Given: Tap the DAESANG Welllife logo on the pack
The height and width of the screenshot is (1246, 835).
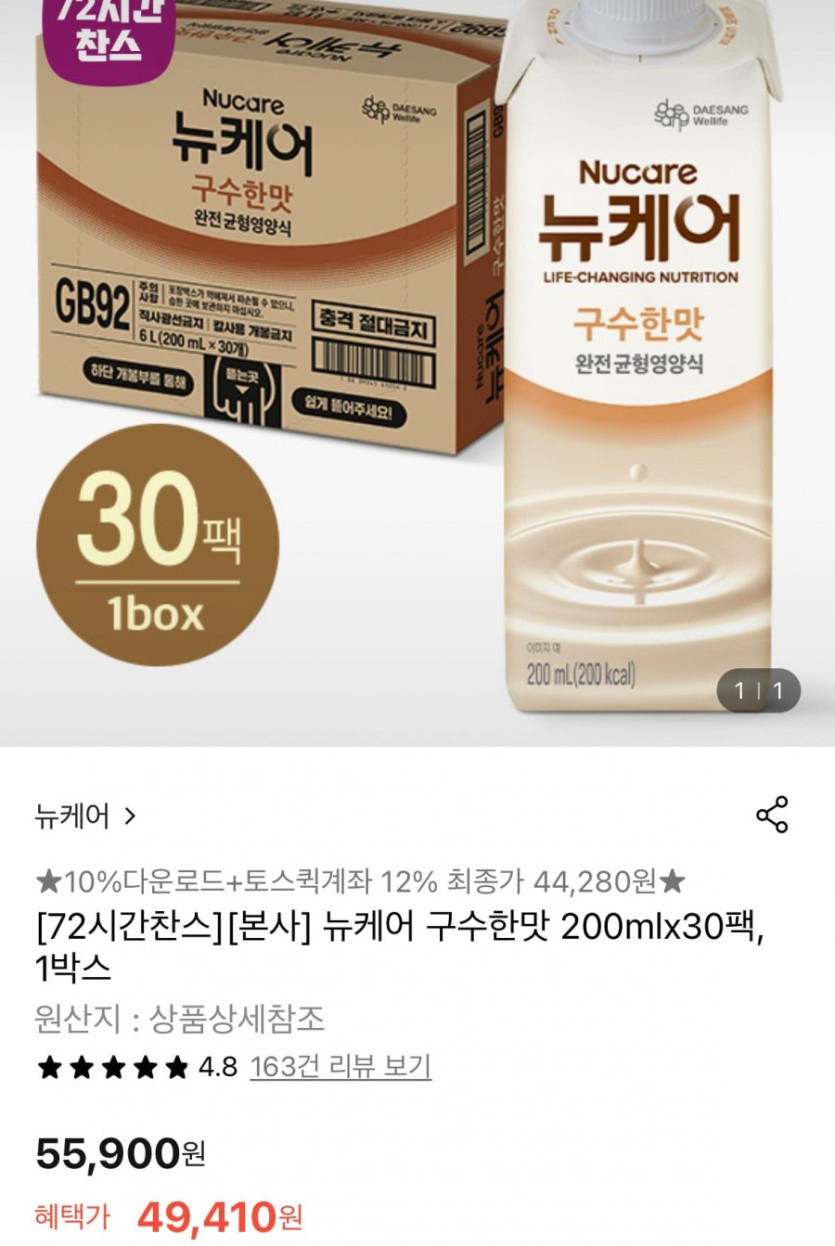Looking at the screenshot, I should click(x=695, y=113).
